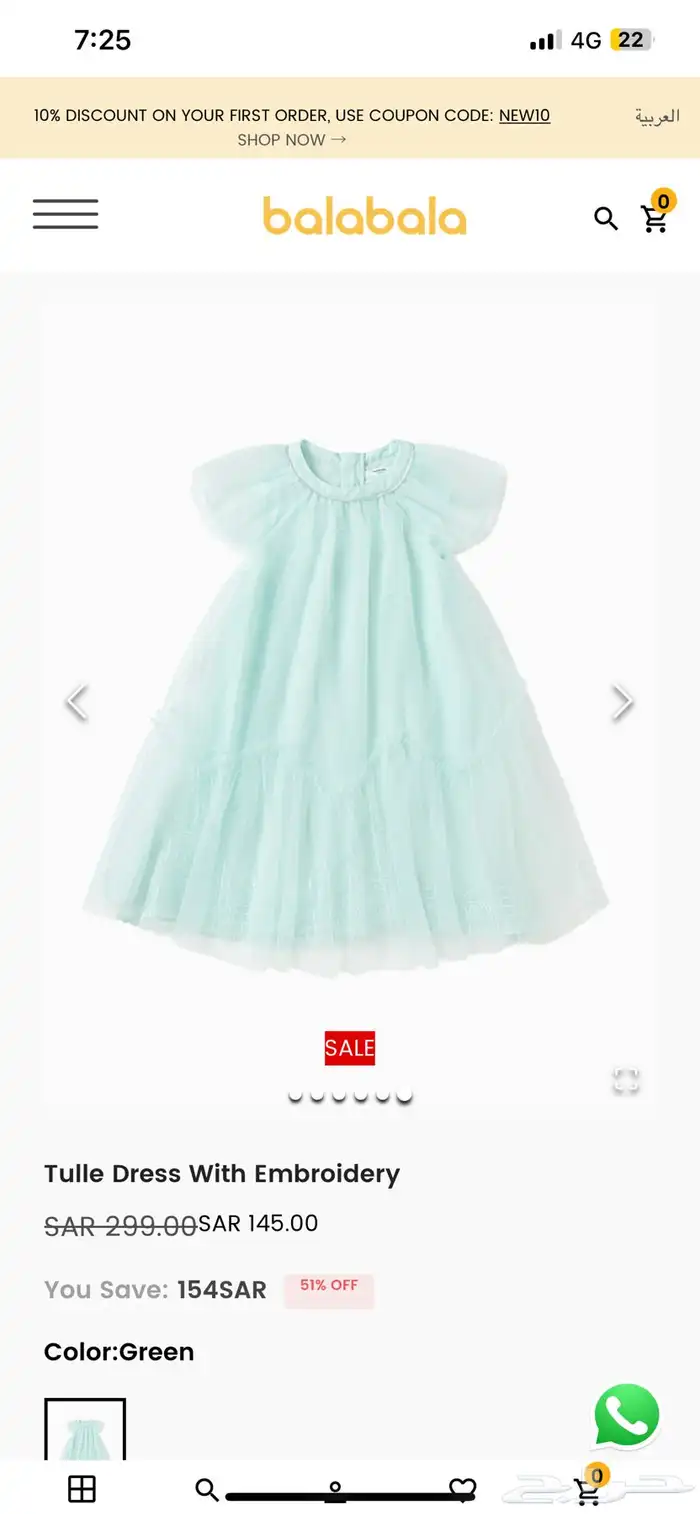The height and width of the screenshot is (1514, 700).
Task: Switch language to العربية
Action: pyautogui.click(x=657, y=117)
